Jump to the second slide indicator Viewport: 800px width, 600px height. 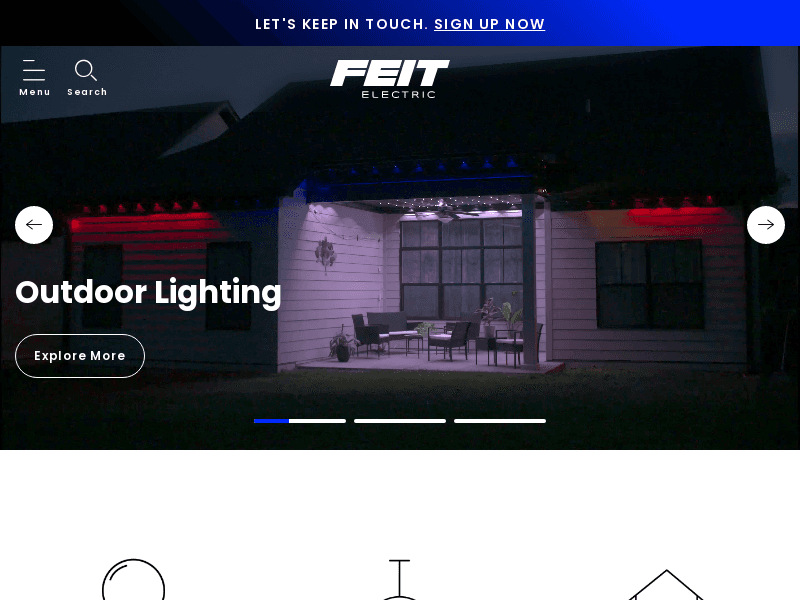coord(400,421)
